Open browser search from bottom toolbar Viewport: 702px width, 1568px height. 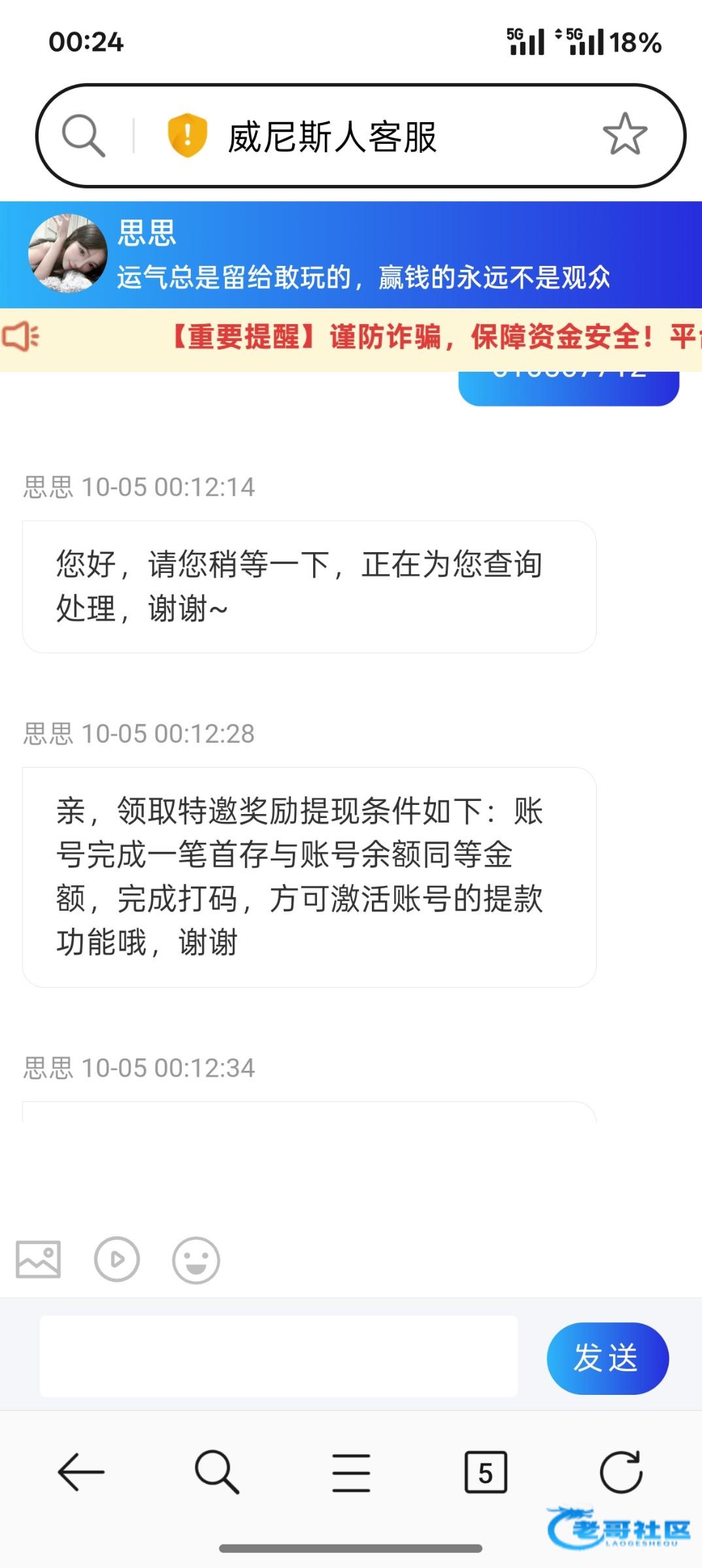216,1472
